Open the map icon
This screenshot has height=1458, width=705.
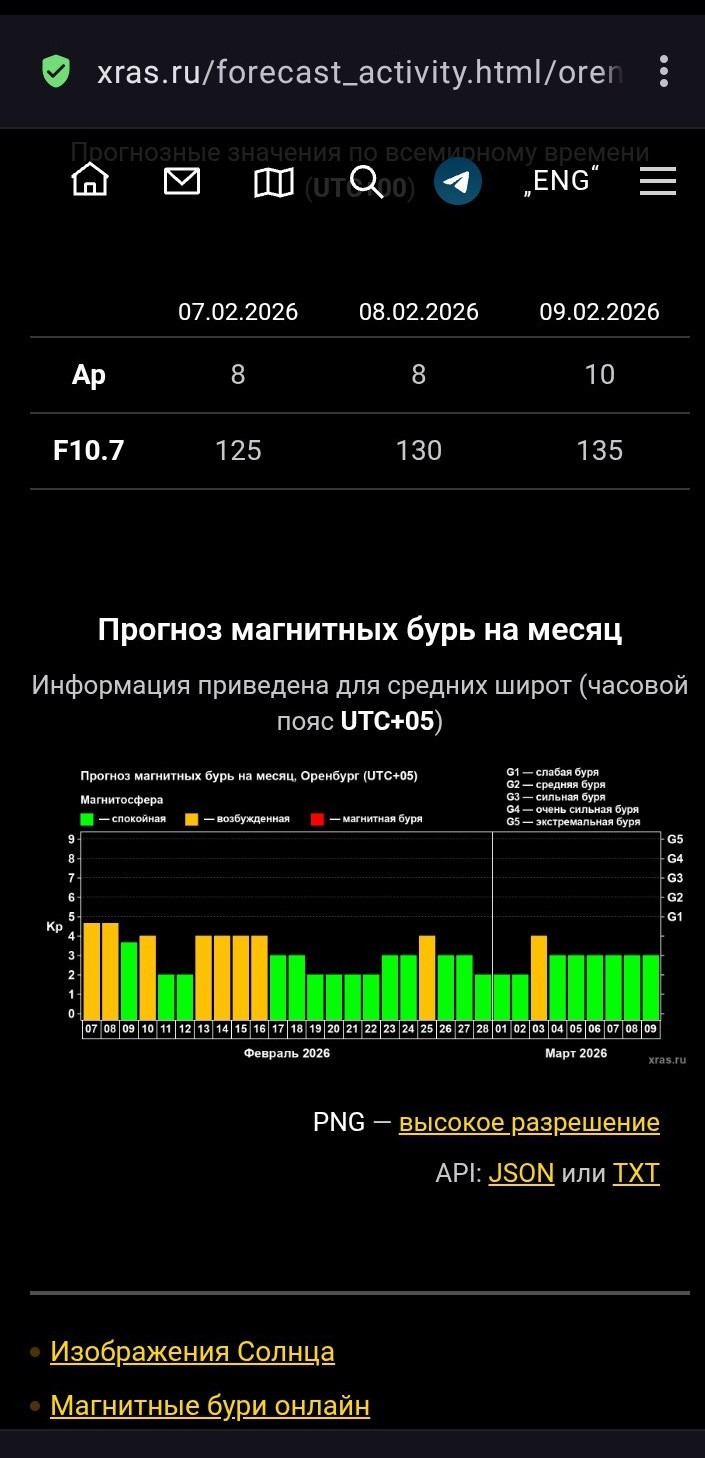[274, 182]
